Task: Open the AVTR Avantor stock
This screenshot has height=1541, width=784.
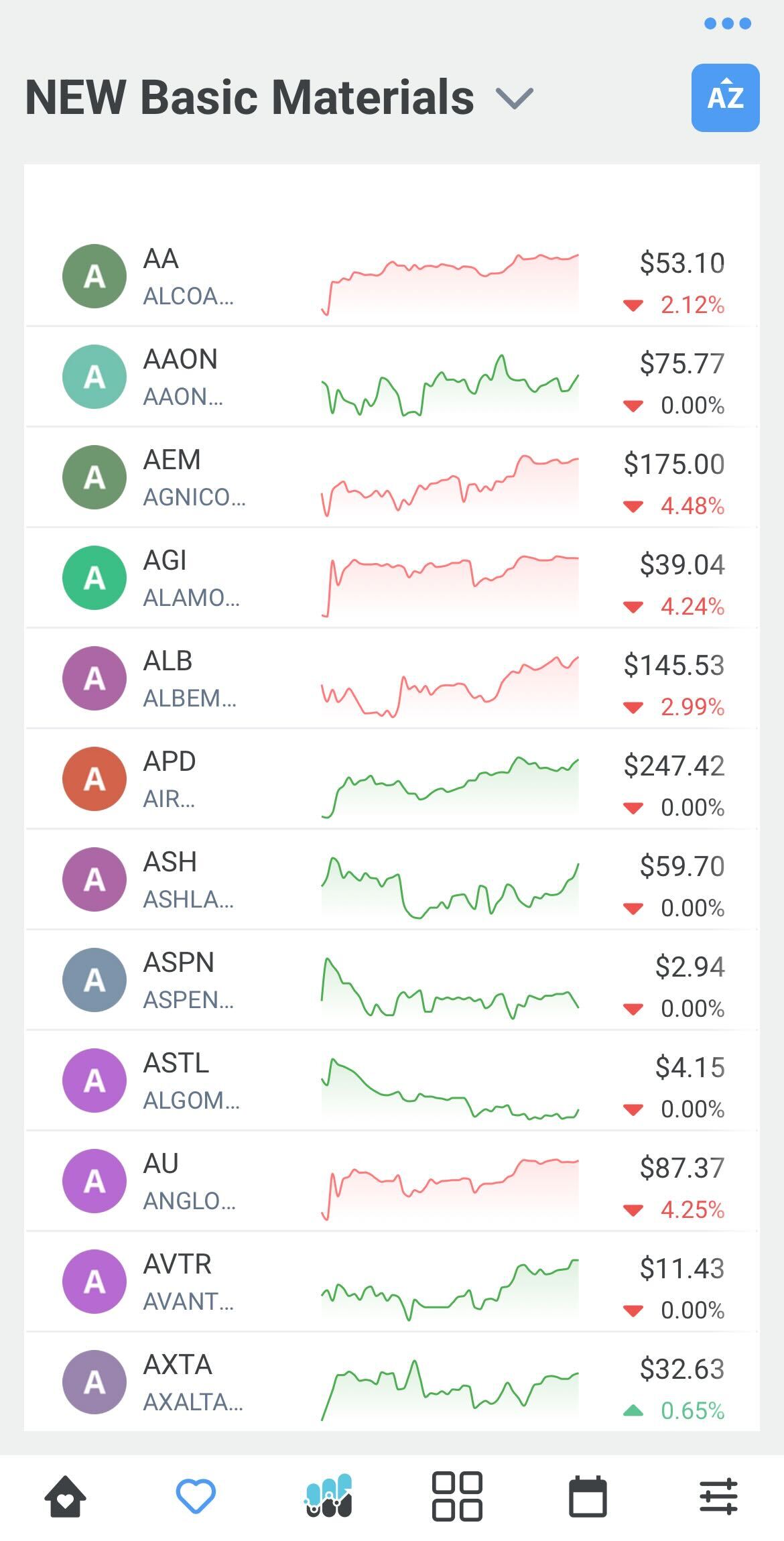Action: (391, 1282)
